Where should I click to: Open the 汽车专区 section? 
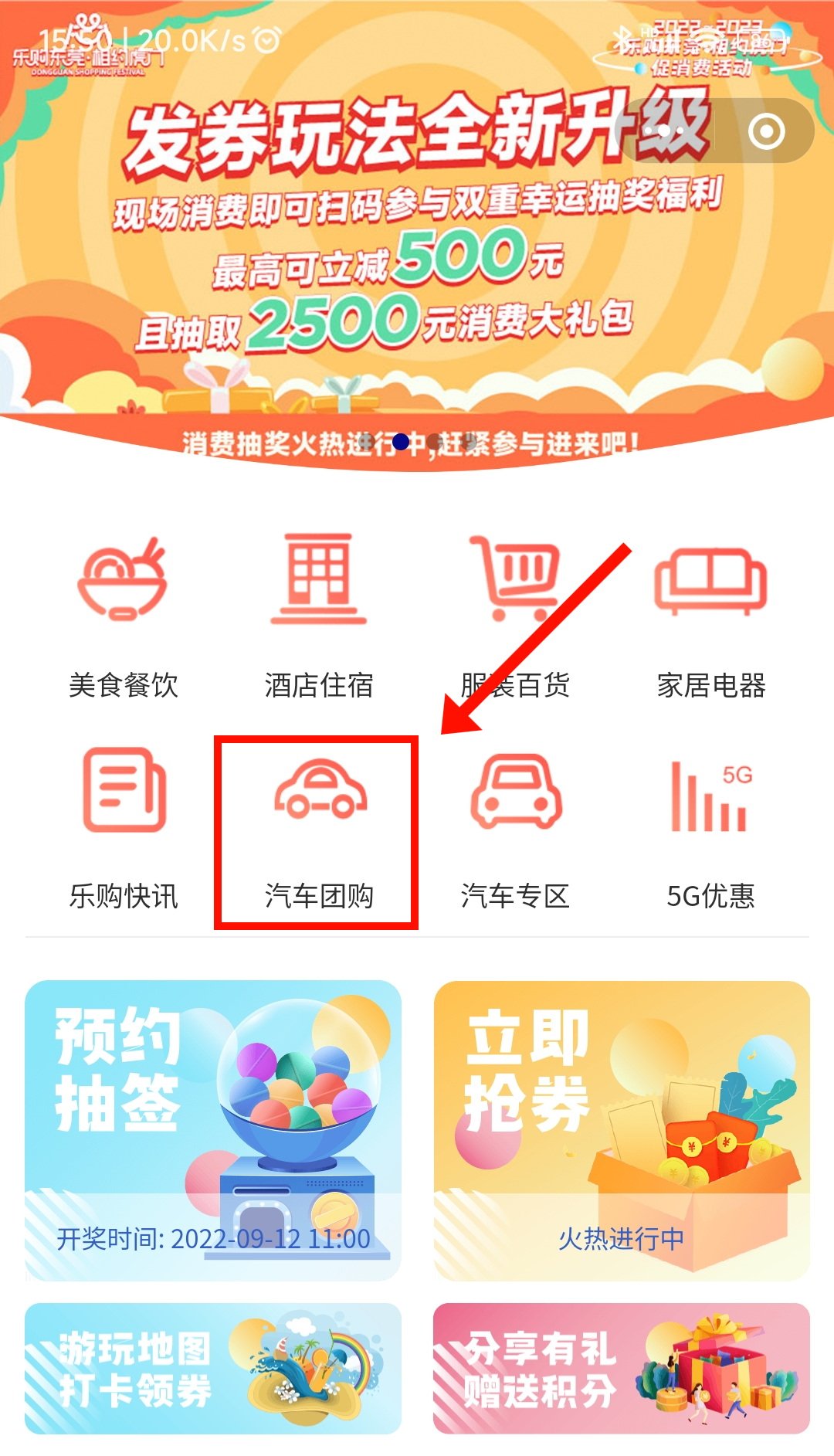click(514, 828)
